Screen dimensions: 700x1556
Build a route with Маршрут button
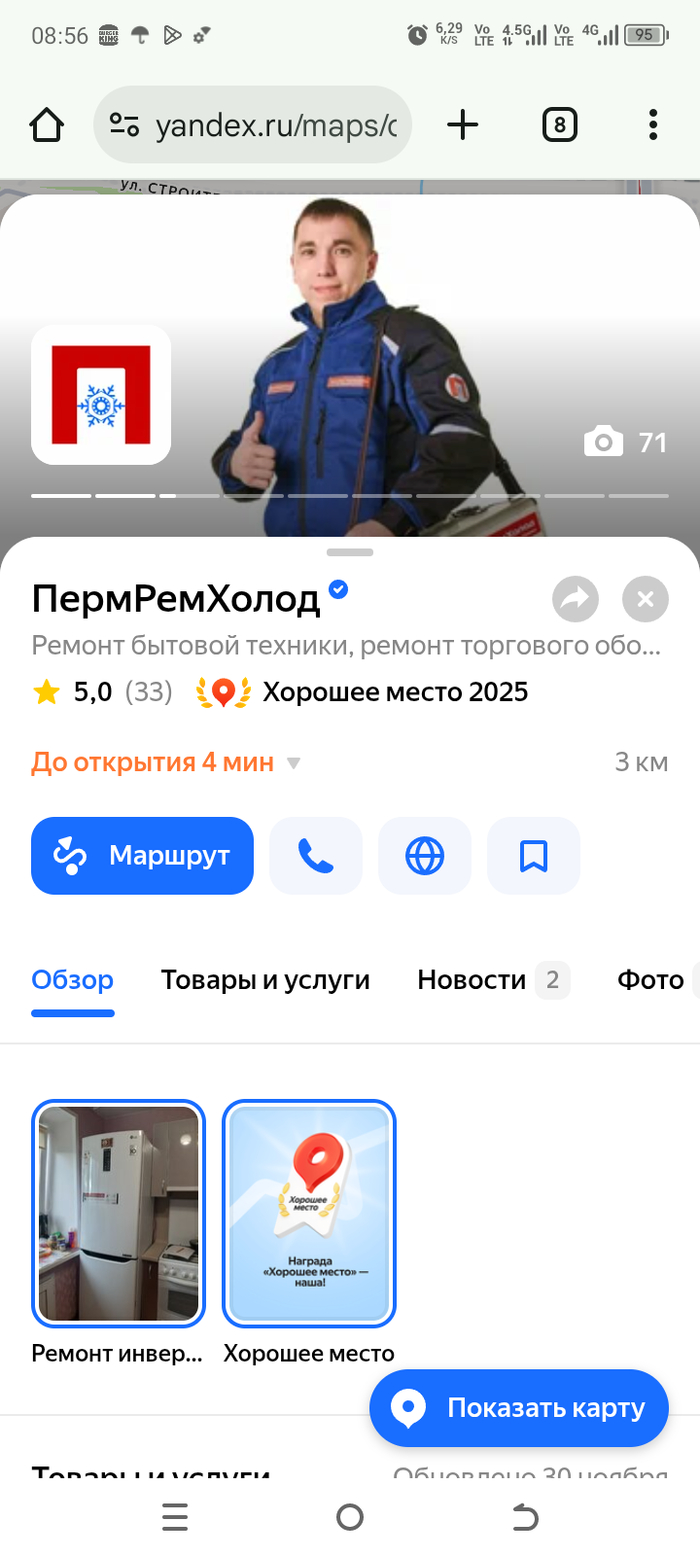(x=142, y=856)
